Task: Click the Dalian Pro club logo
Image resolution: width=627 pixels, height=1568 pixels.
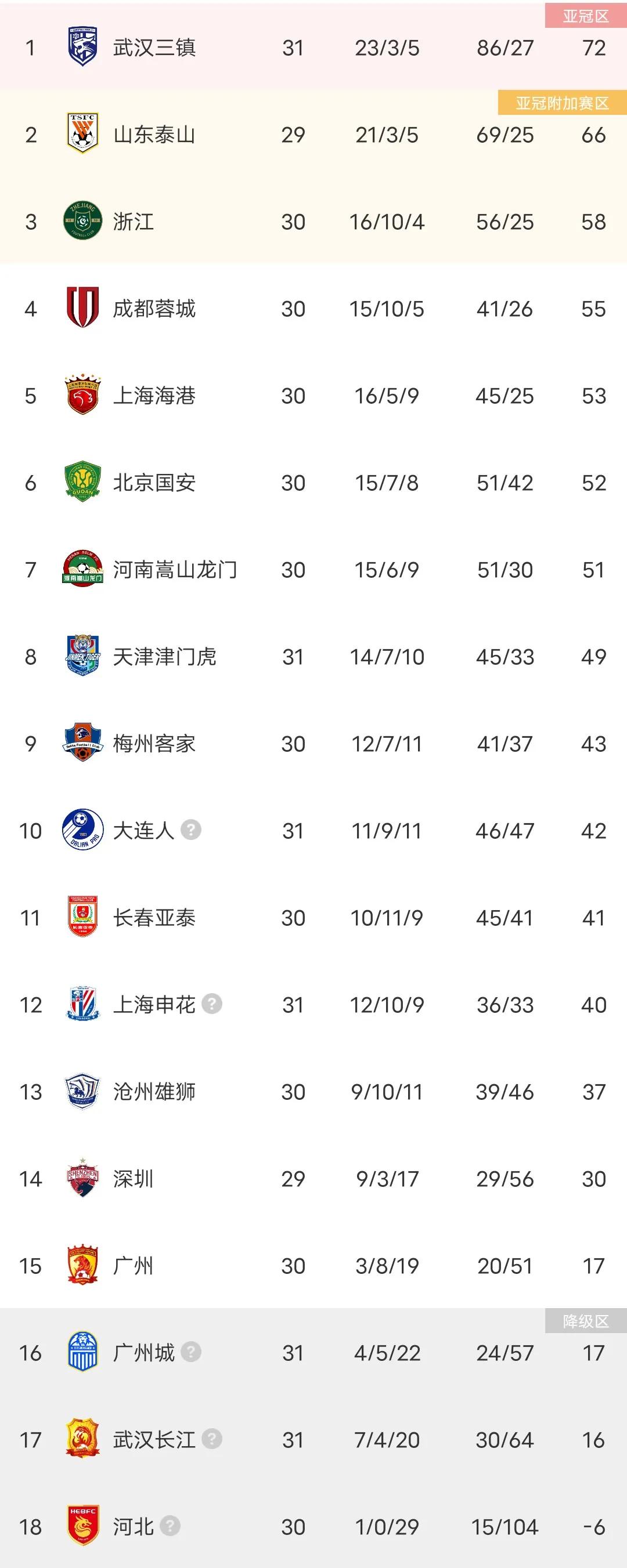Action: (x=84, y=830)
